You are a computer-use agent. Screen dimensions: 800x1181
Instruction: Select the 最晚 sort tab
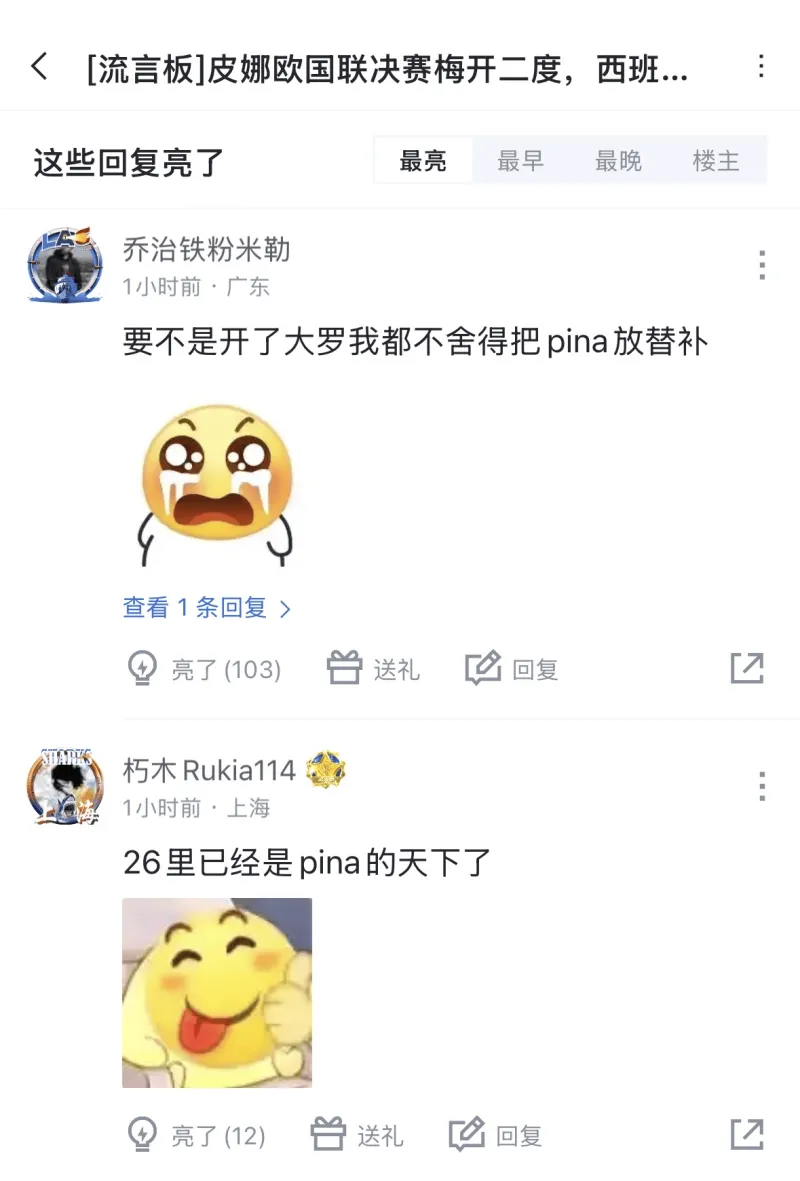[x=618, y=161]
